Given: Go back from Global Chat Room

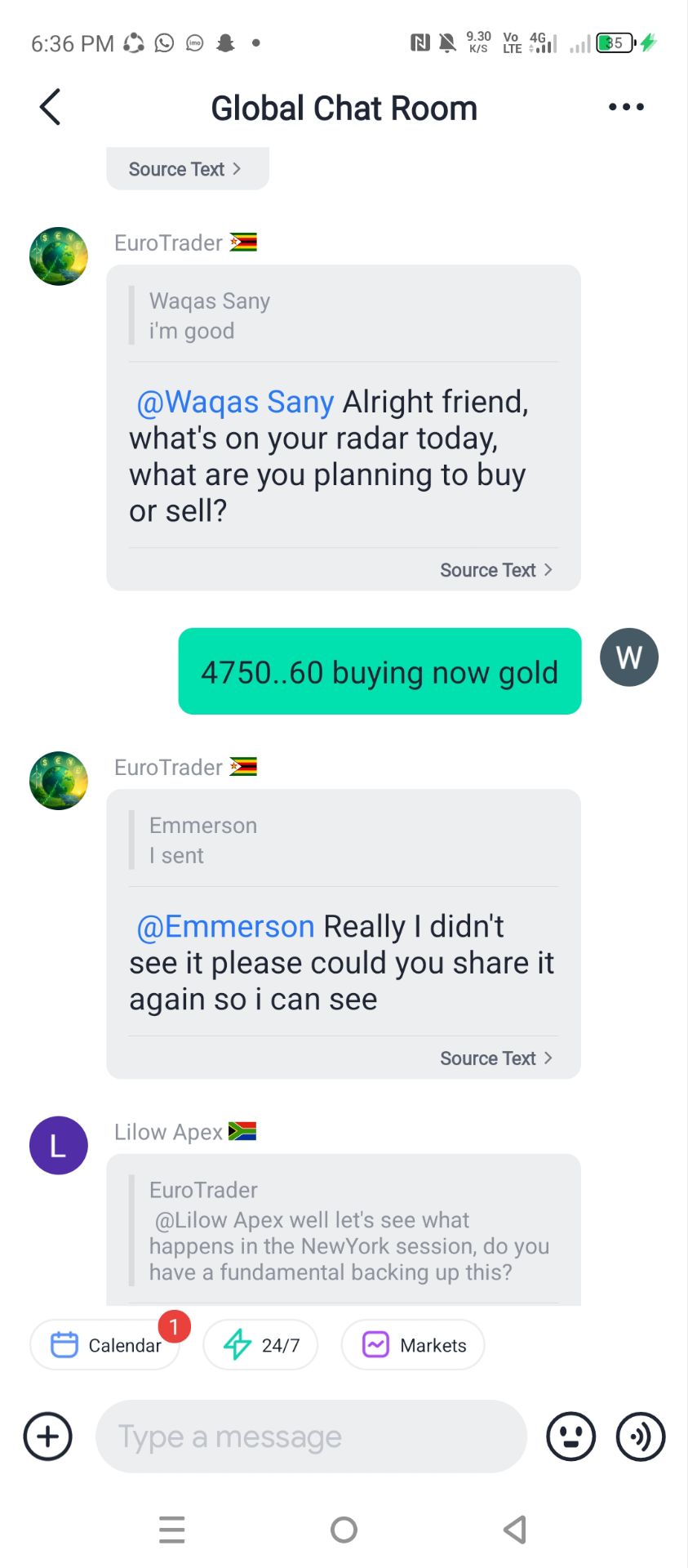Looking at the screenshot, I should click(x=51, y=107).
